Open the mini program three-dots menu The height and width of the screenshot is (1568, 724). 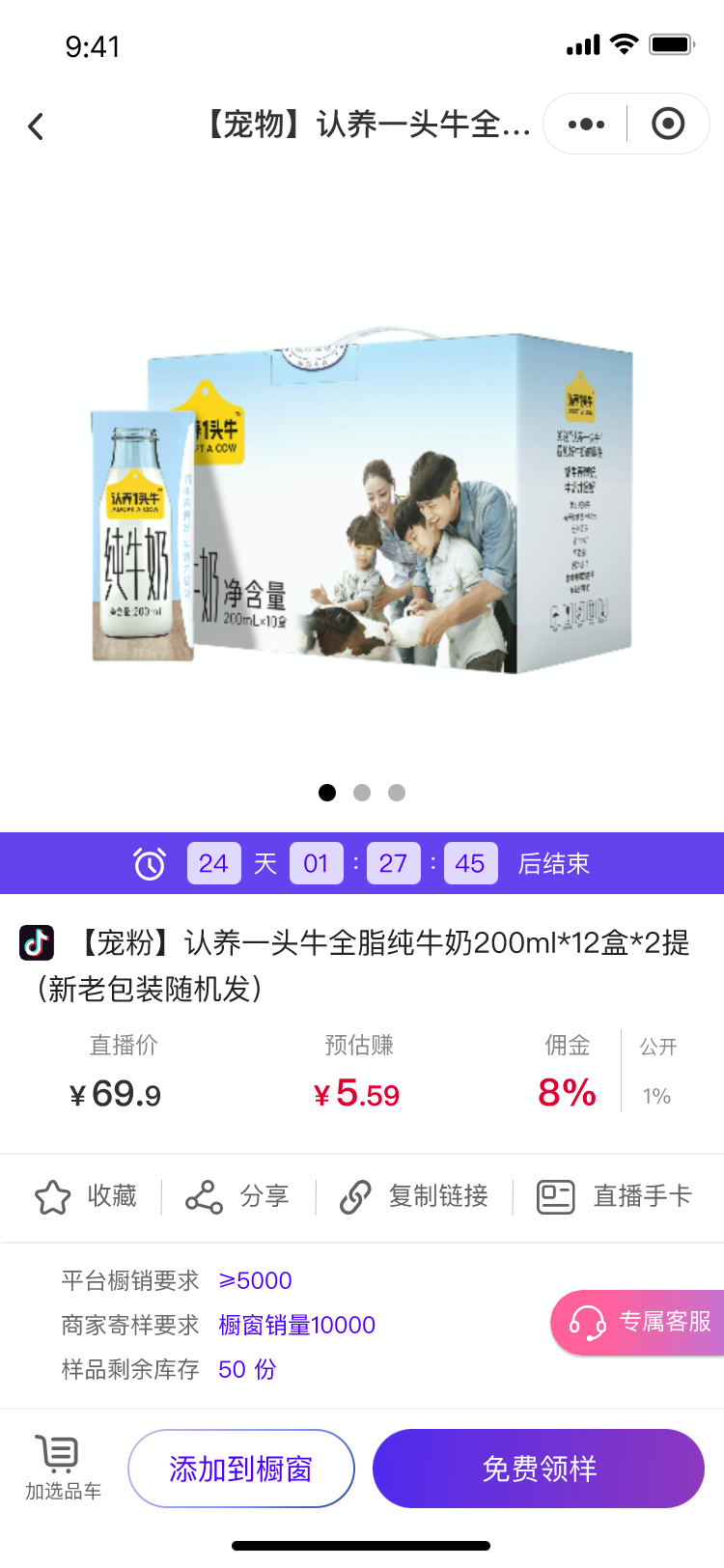click(x=586, y=125)
